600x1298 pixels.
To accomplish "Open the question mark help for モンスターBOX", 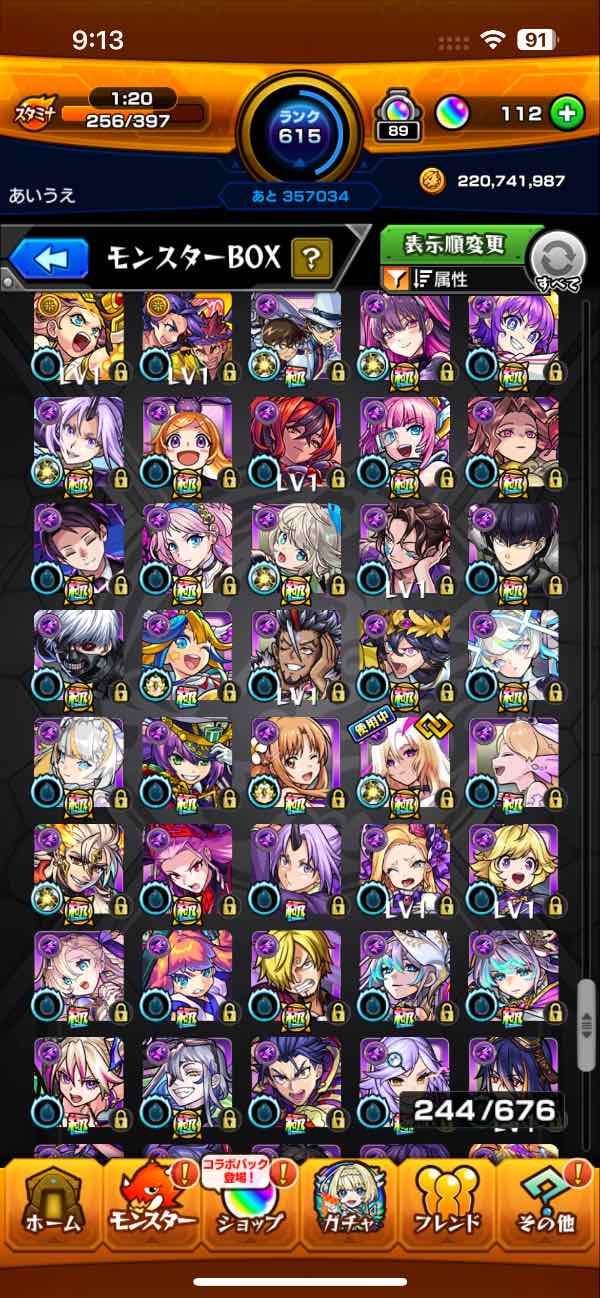I will point(311,260).
